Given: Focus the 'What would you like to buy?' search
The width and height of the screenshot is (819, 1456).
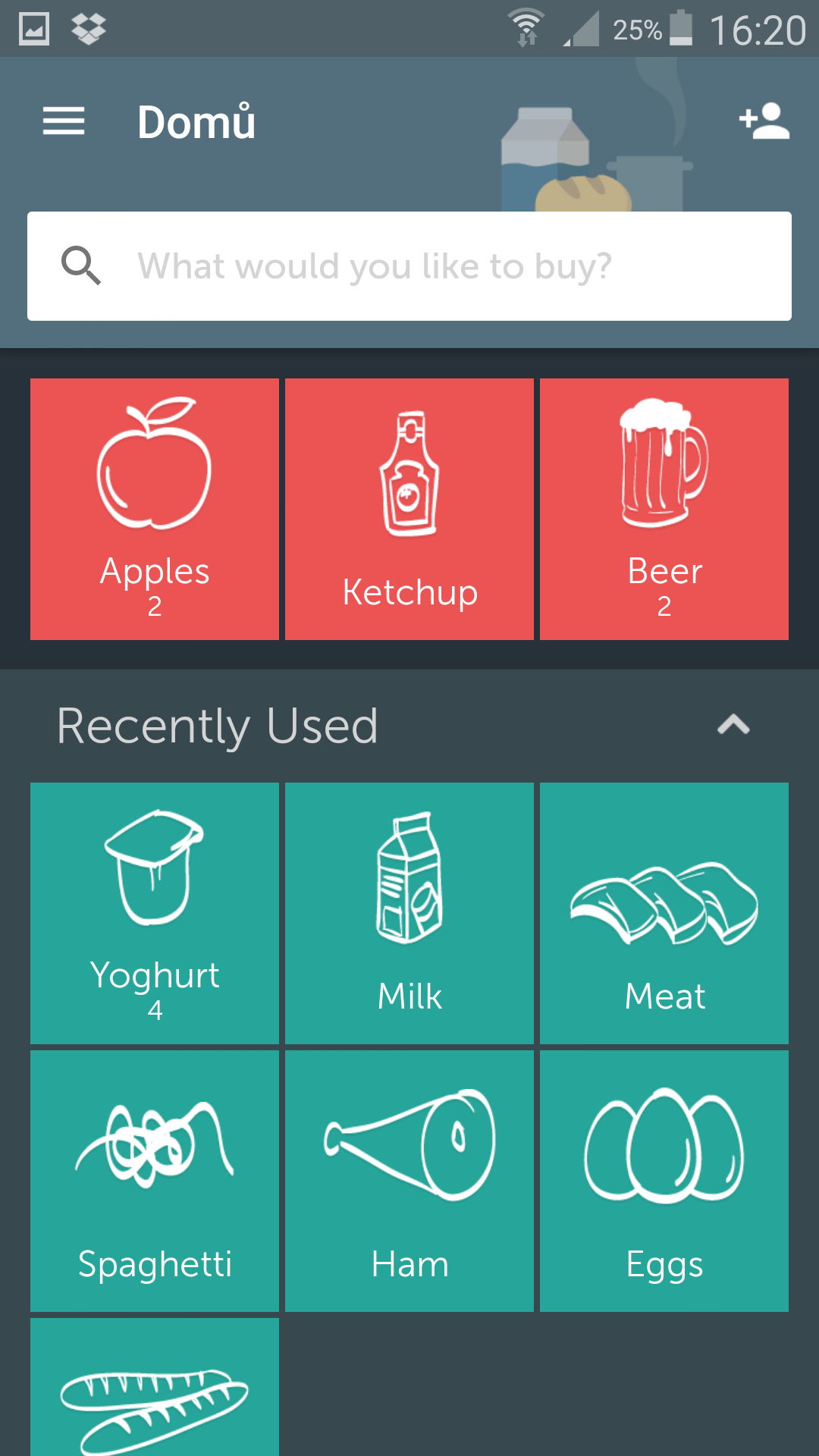Looking at the screenshot, I should click(x=409, y=266).
